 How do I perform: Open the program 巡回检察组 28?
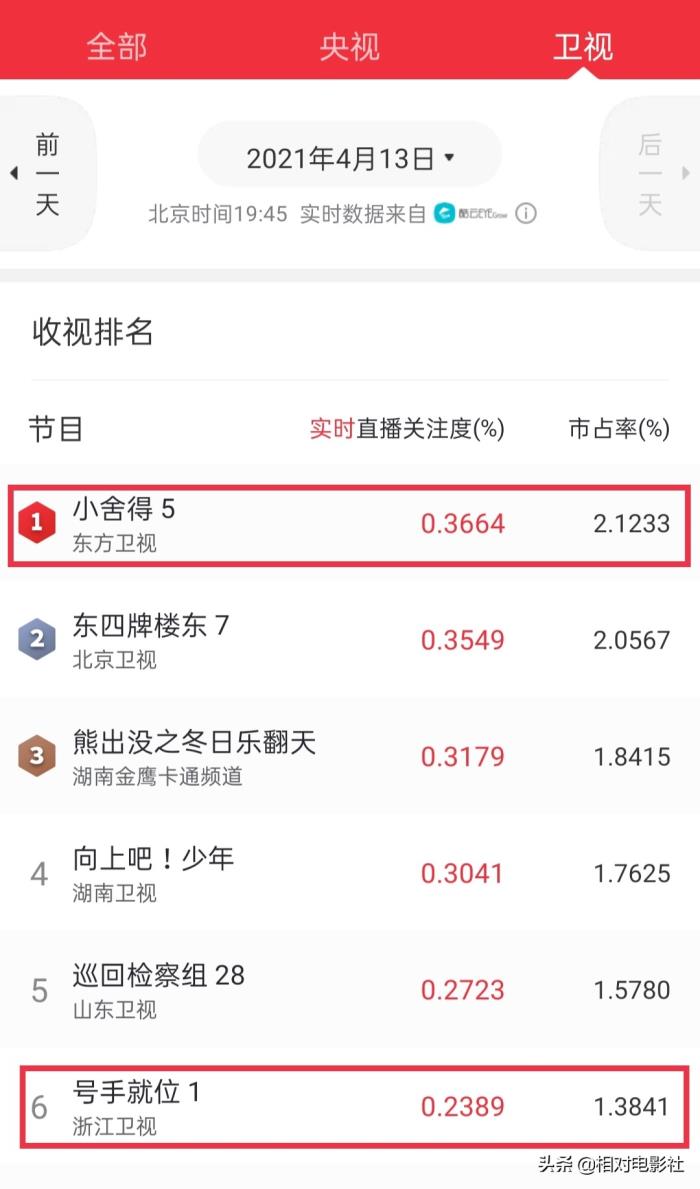pos(158,975)
